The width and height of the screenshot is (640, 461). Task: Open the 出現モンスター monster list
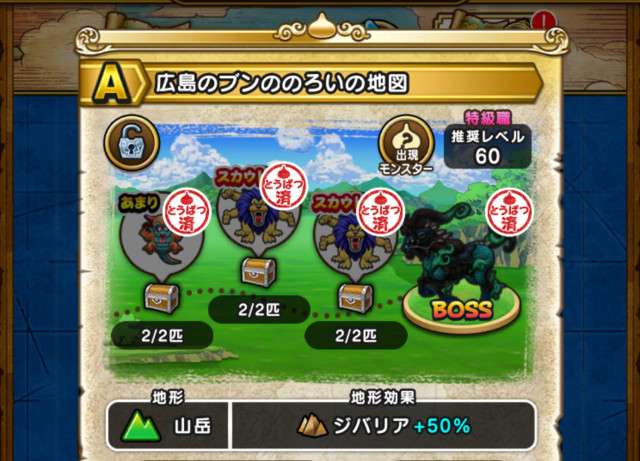(408, 144)
